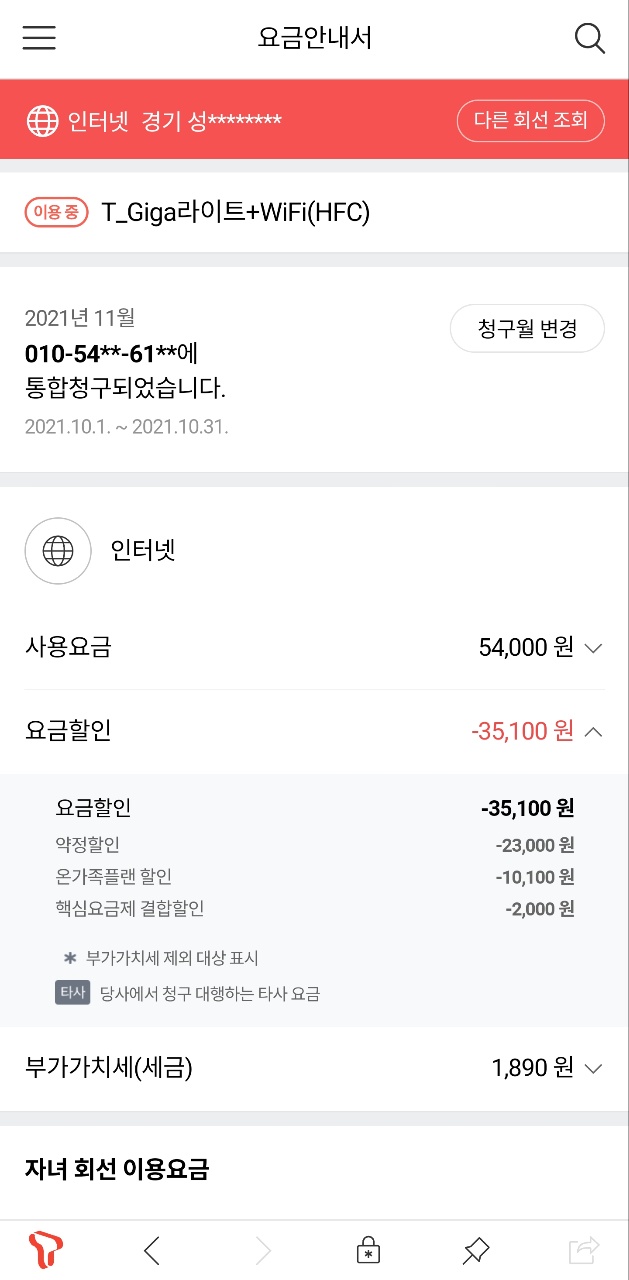Go back to the previous page
Screen dimensions: 629x1280
(x=152, y=1250)
